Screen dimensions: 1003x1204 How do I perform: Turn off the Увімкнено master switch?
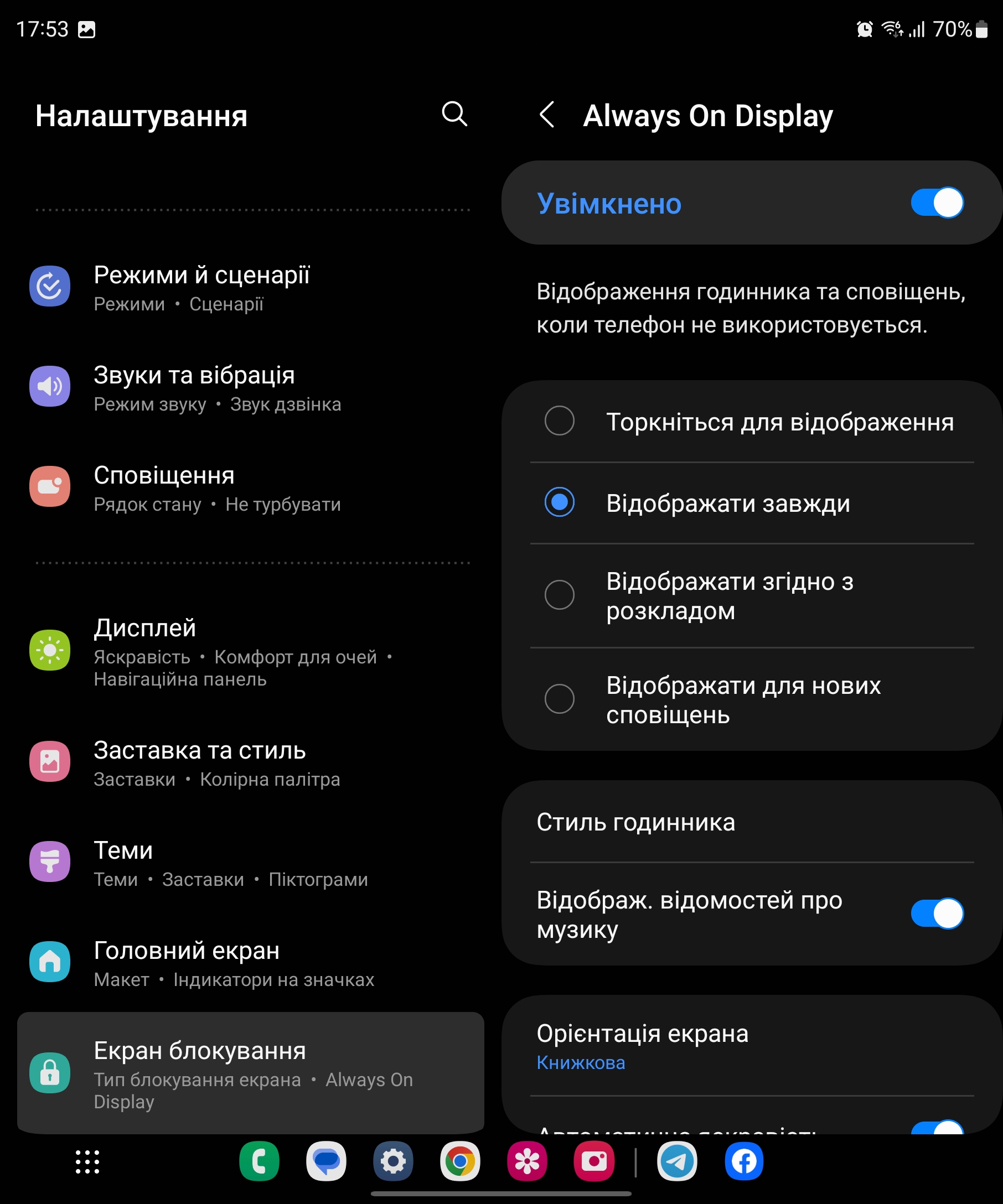[937, 203]
